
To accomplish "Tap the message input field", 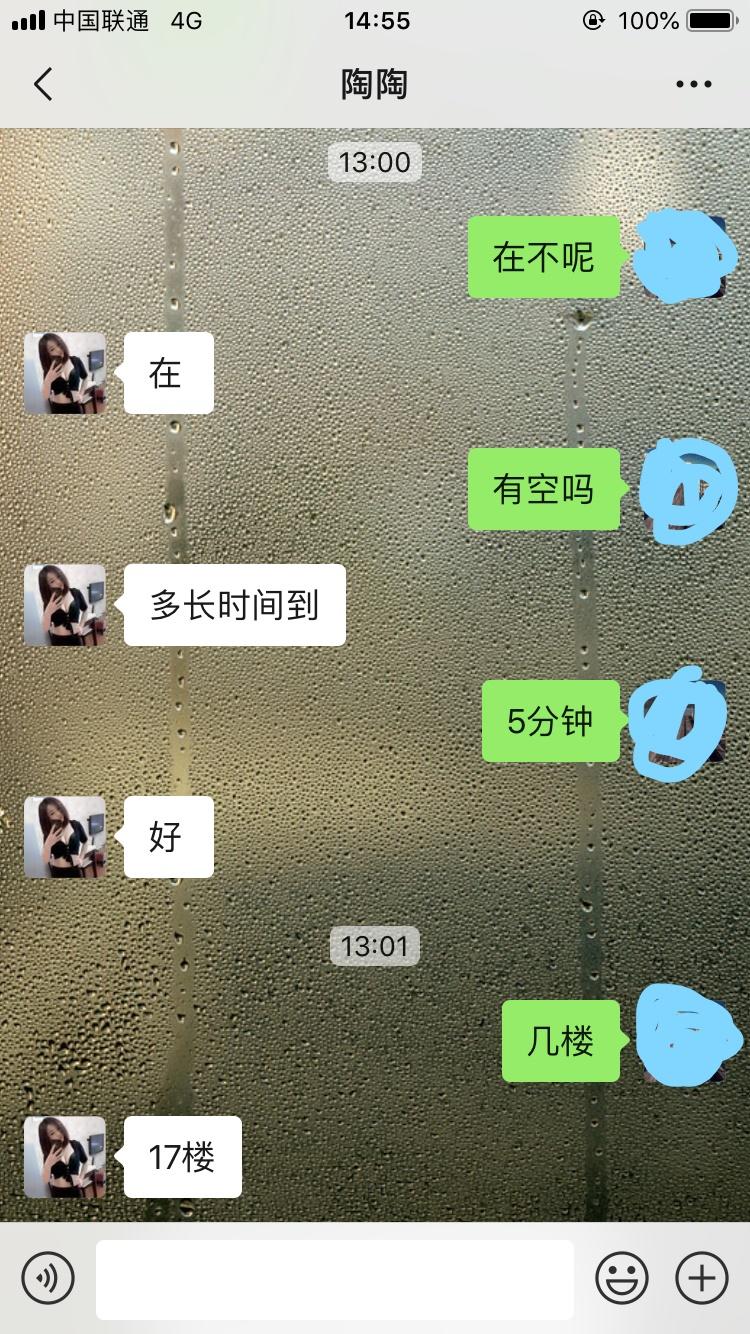I will (x=335, y=1277).
